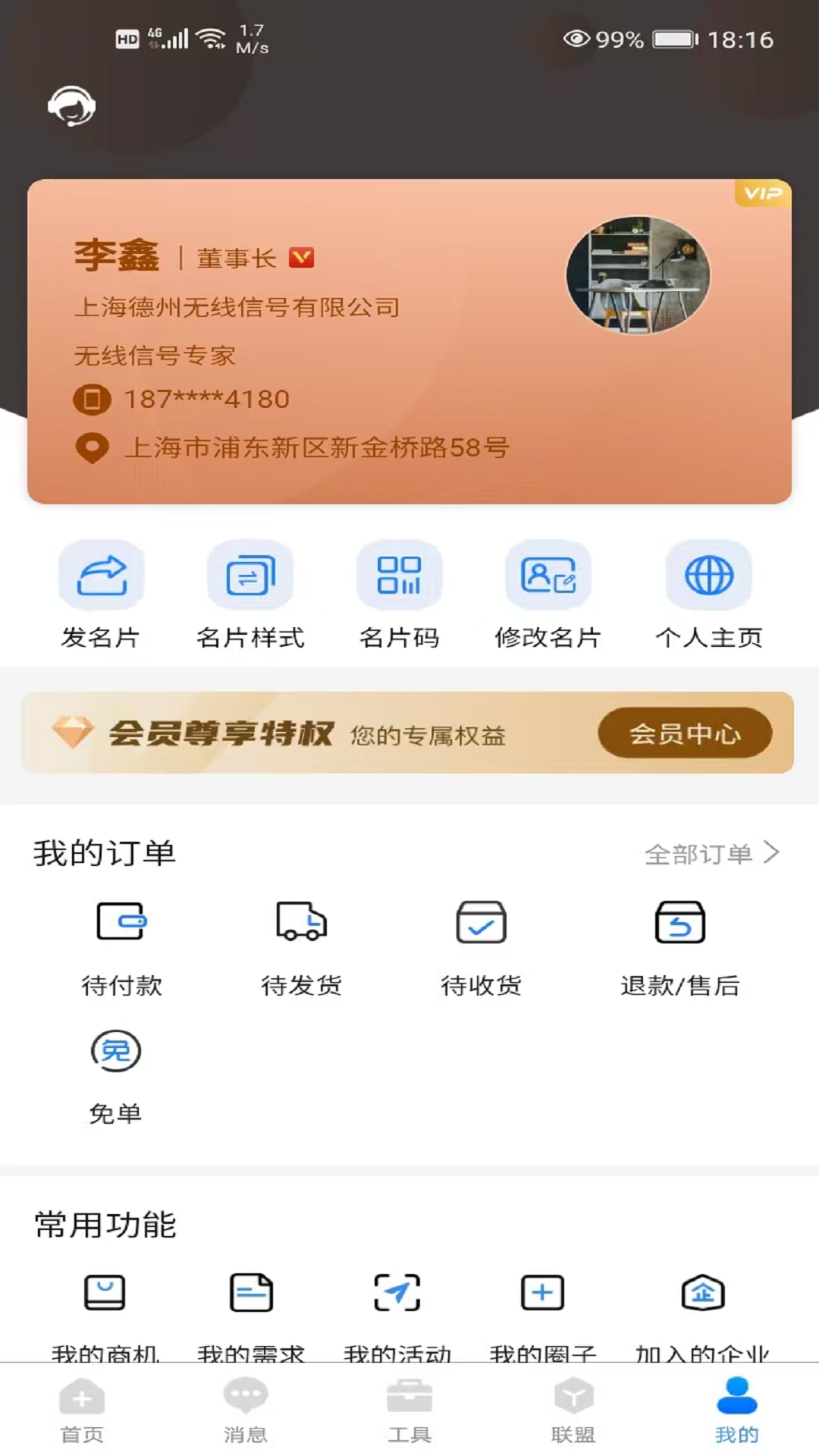
Task: Tap the 待付款 pending payment wallet icon
Action: [x=121, y=923]
